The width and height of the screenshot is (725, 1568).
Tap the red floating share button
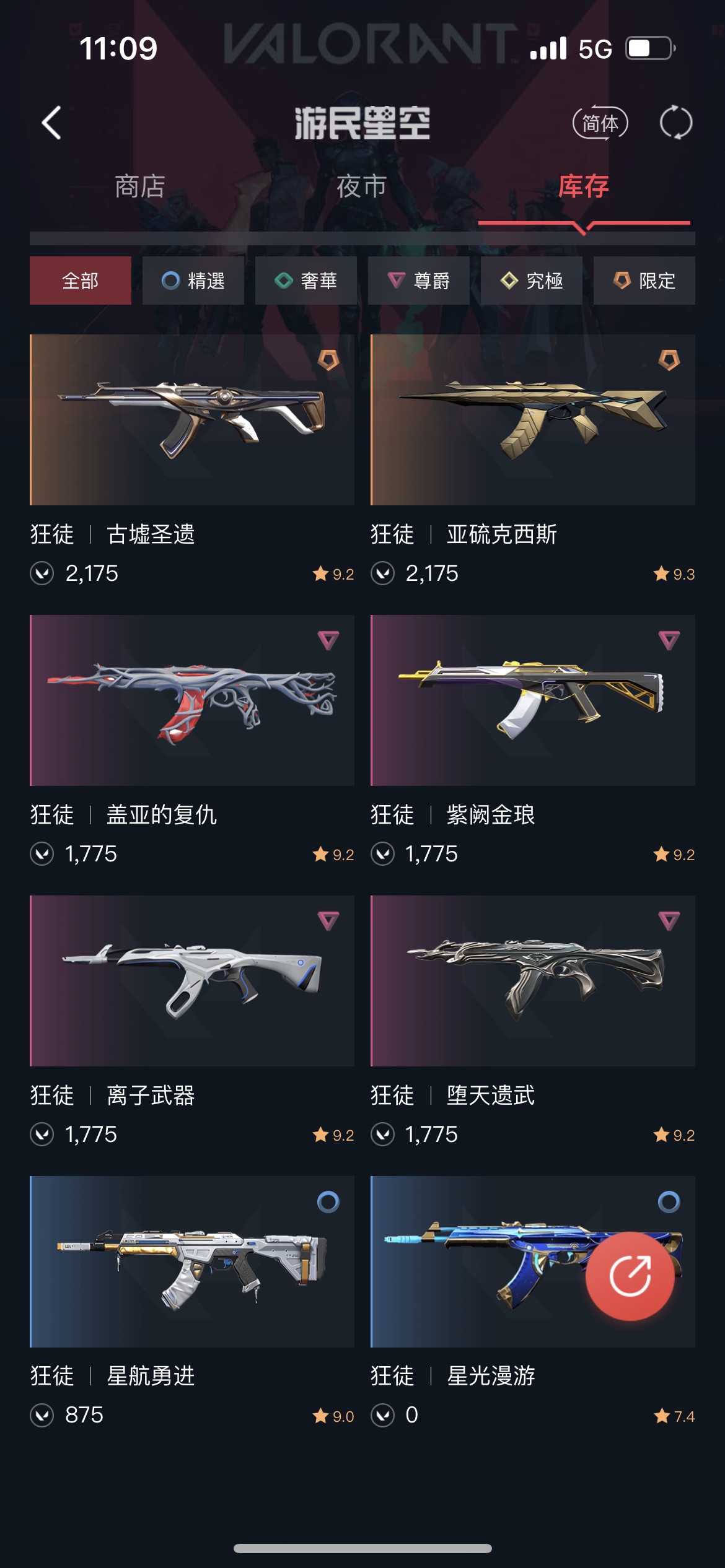point(630,1276)
